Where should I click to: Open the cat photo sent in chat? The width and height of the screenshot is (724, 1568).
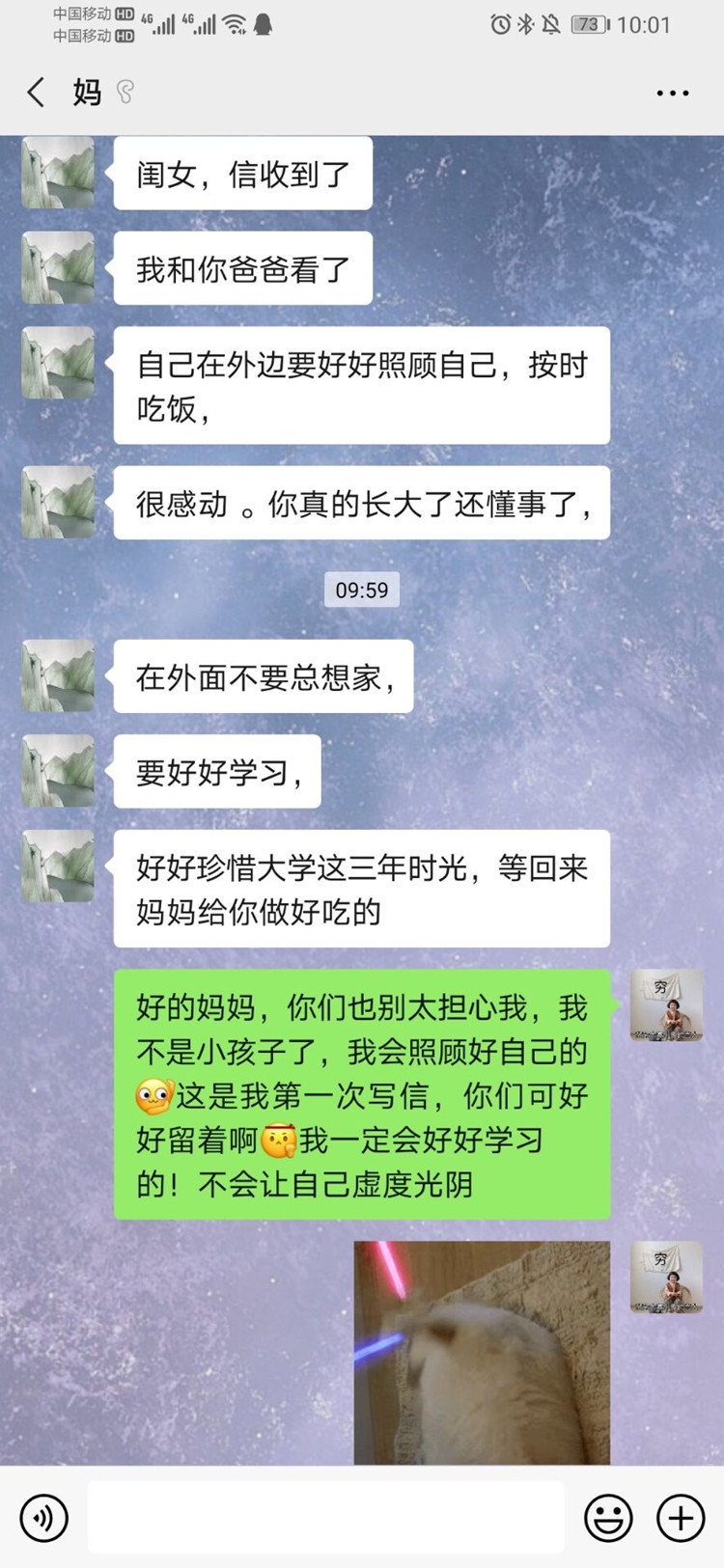[x=482, y=1351]
